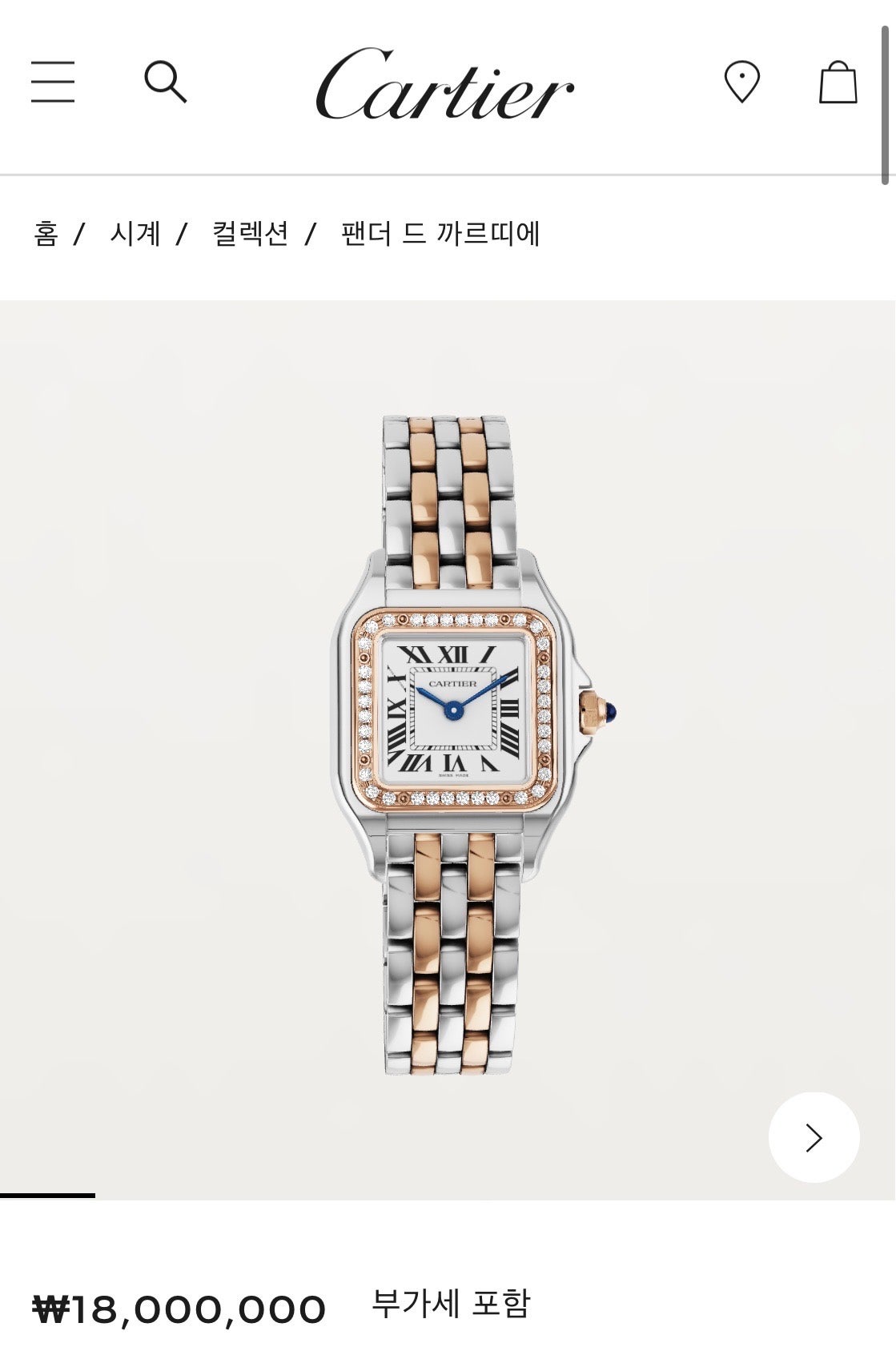Tap the search magnifier icon

[x=165, y=82]
